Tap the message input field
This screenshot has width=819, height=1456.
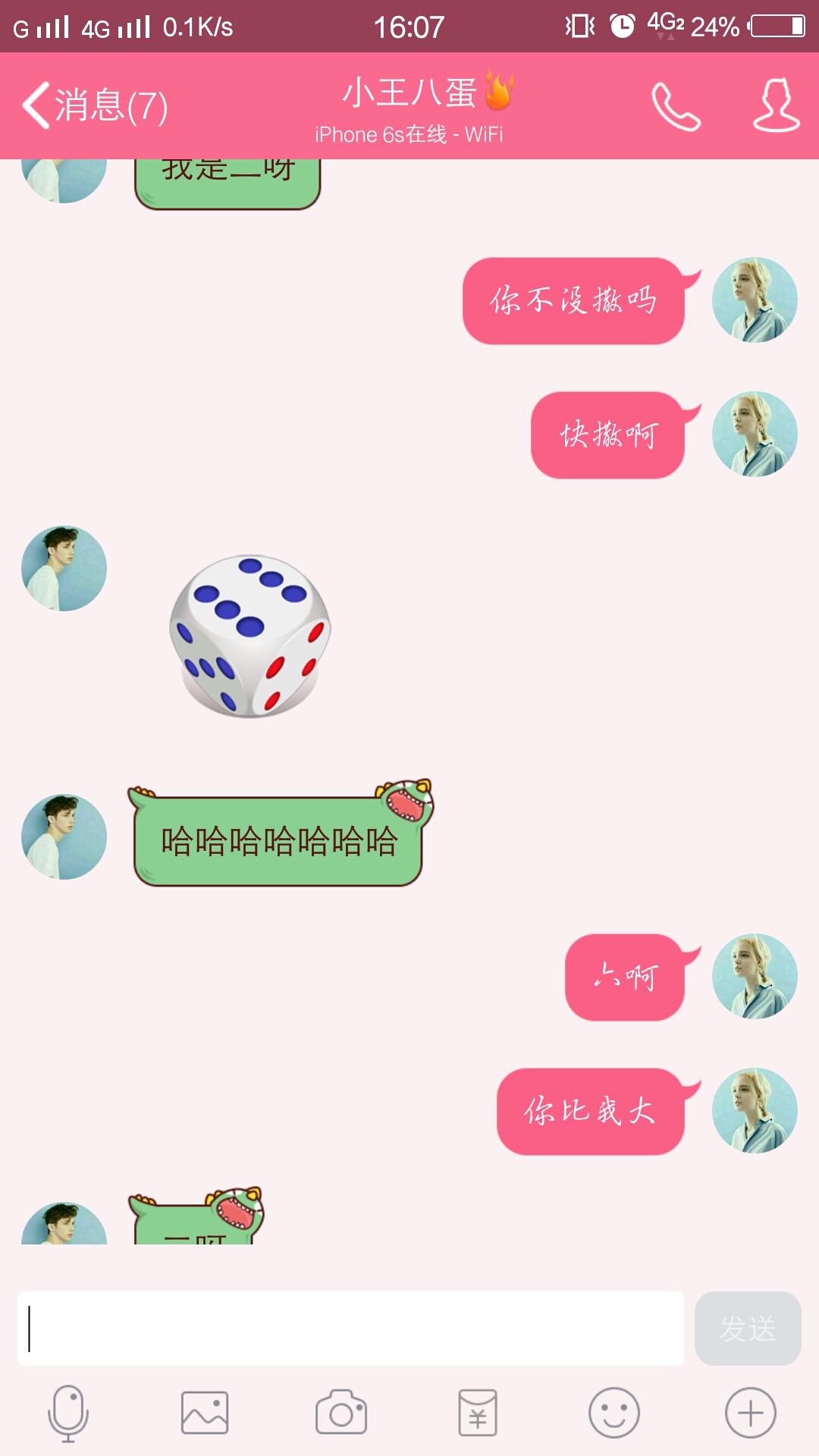[350, 1329]
